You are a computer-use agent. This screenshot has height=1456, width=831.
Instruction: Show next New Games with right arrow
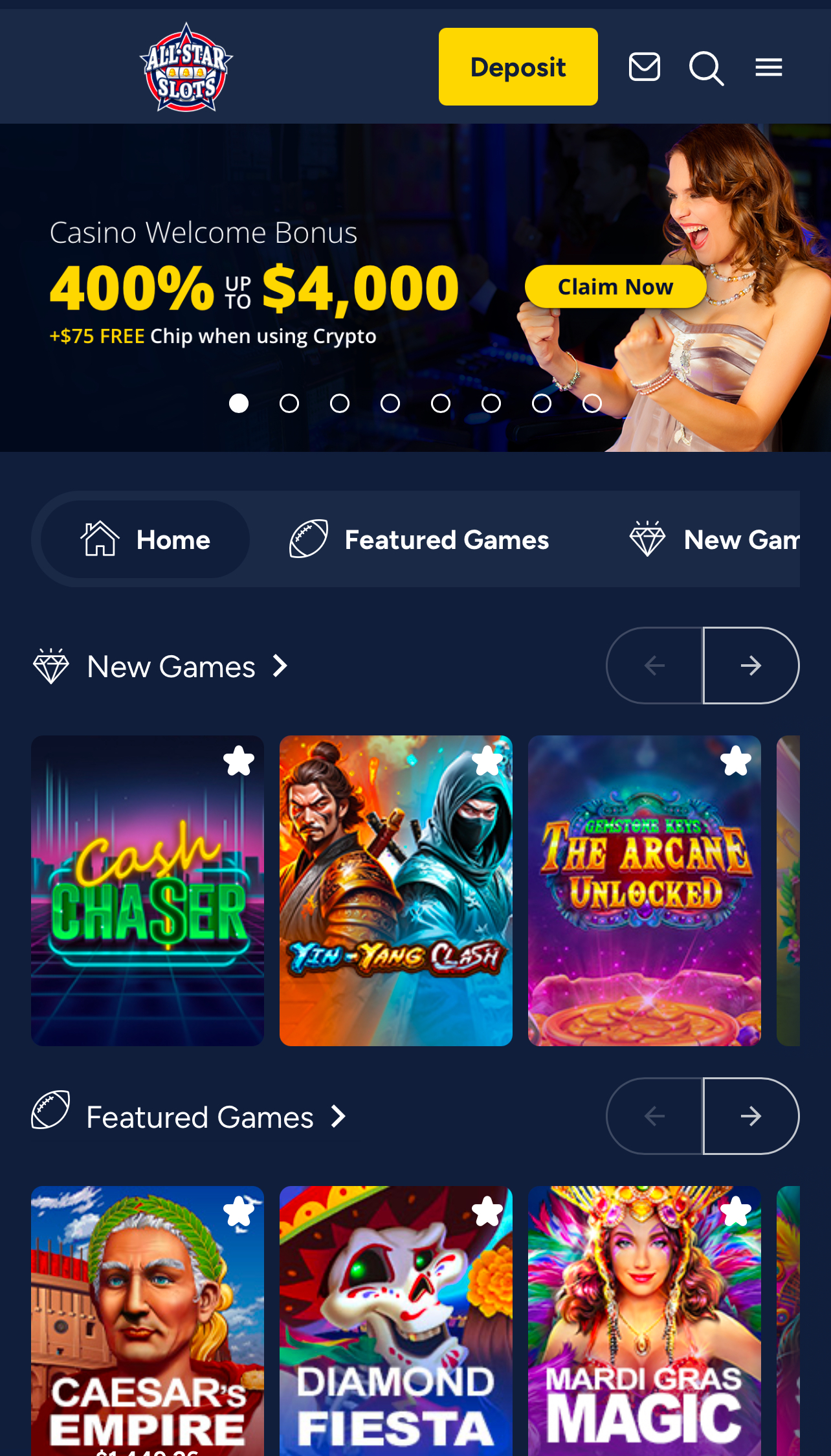tap(751, 666)
